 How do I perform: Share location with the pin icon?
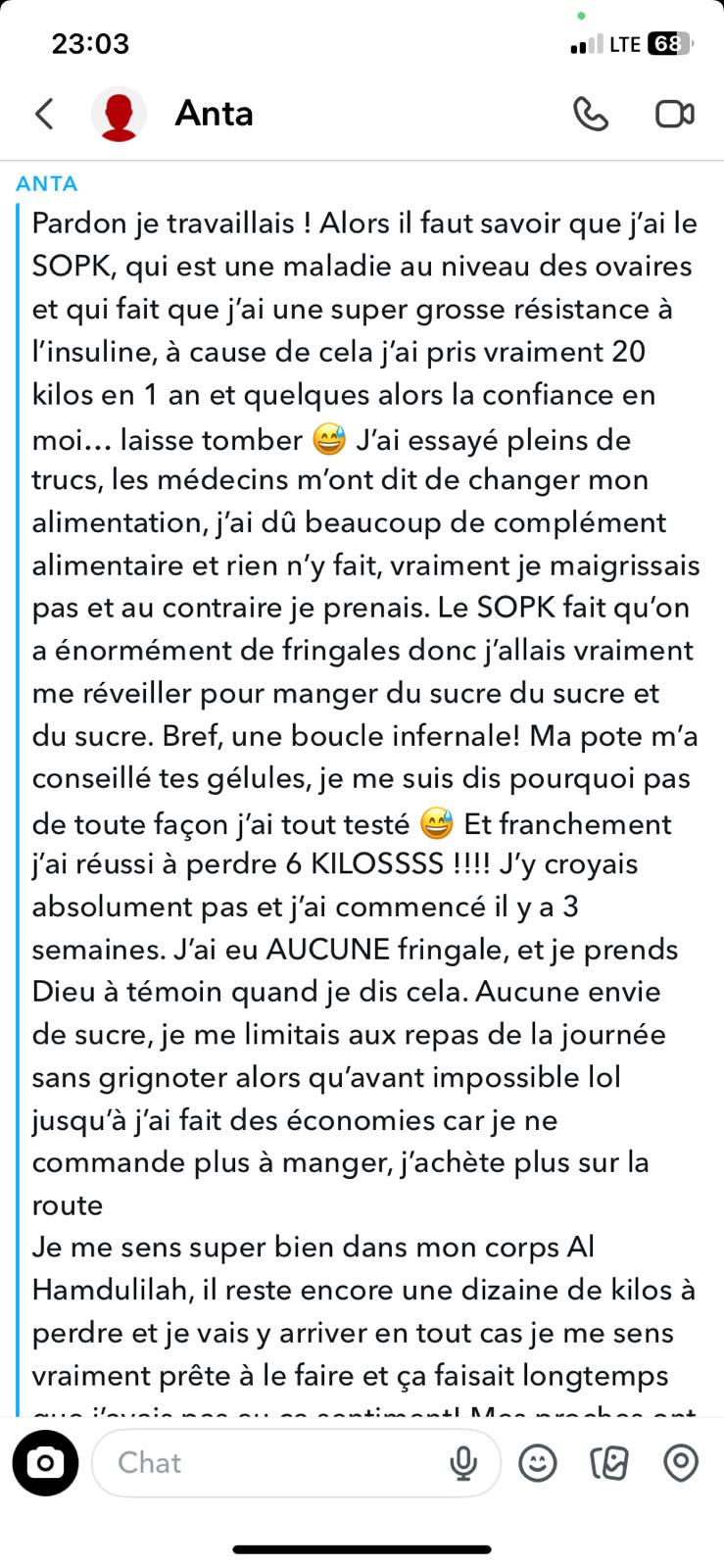coord(681,1463)
